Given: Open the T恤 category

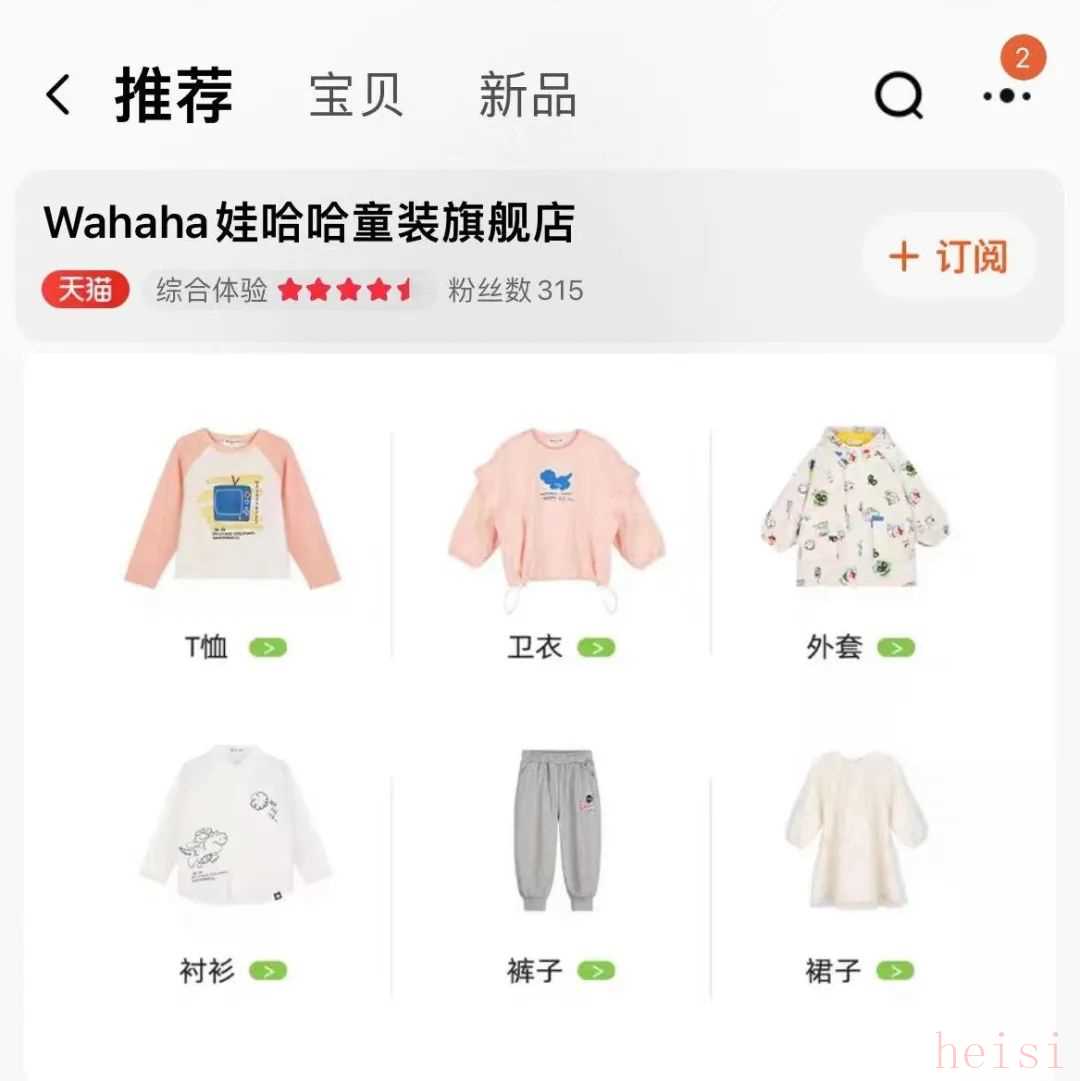Looking at the screenshot, I should click(x=234, y=540).
